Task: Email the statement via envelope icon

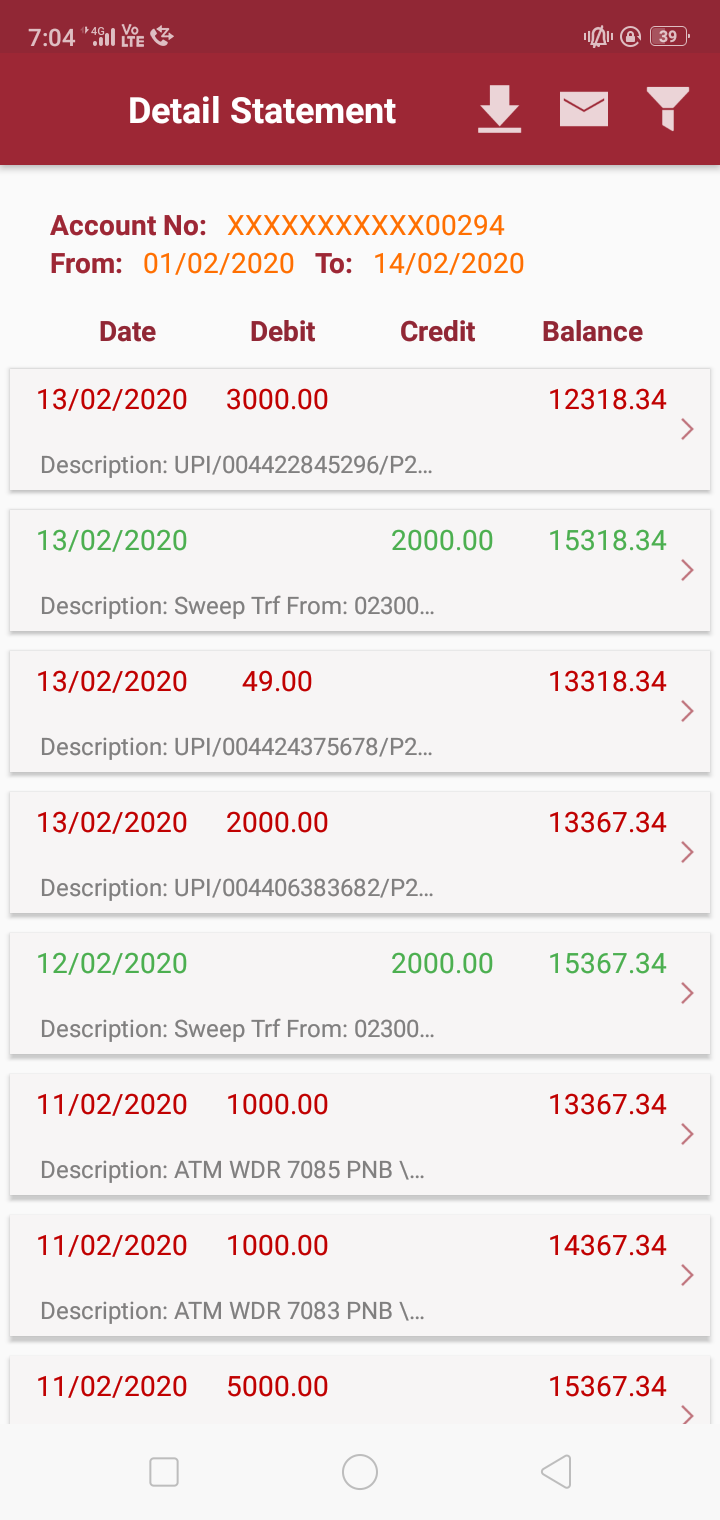Action: tap(584, 109)
